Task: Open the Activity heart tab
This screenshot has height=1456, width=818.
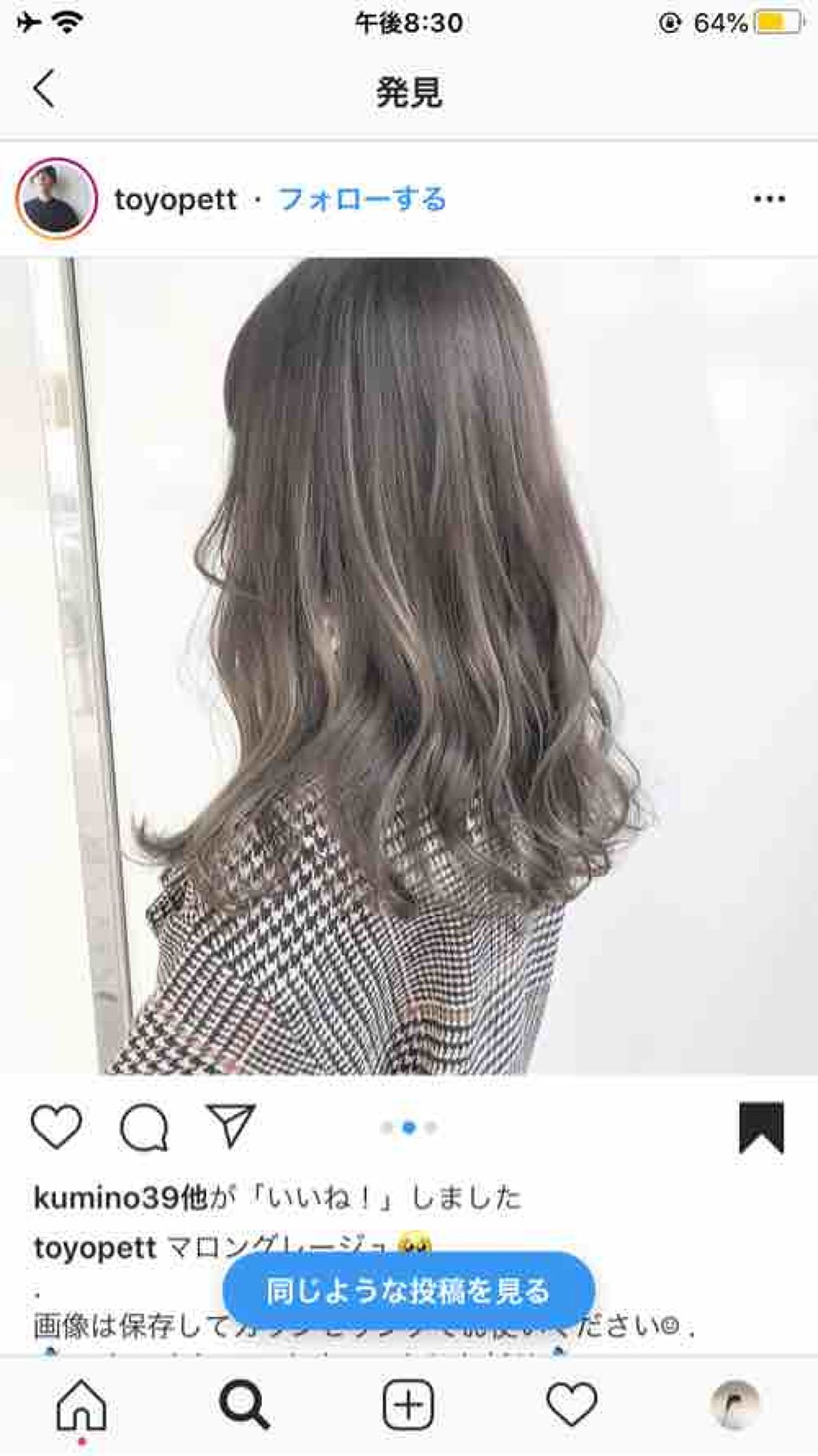Action: (x=571, y=1404)
